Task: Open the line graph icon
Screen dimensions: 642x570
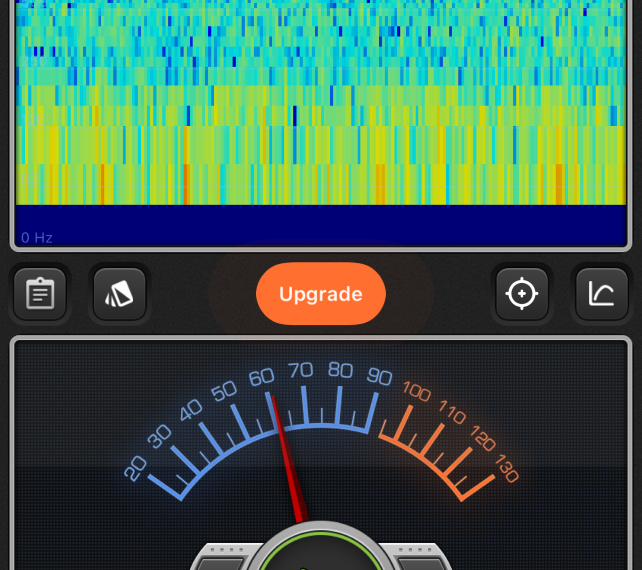Action: (602, 294)
